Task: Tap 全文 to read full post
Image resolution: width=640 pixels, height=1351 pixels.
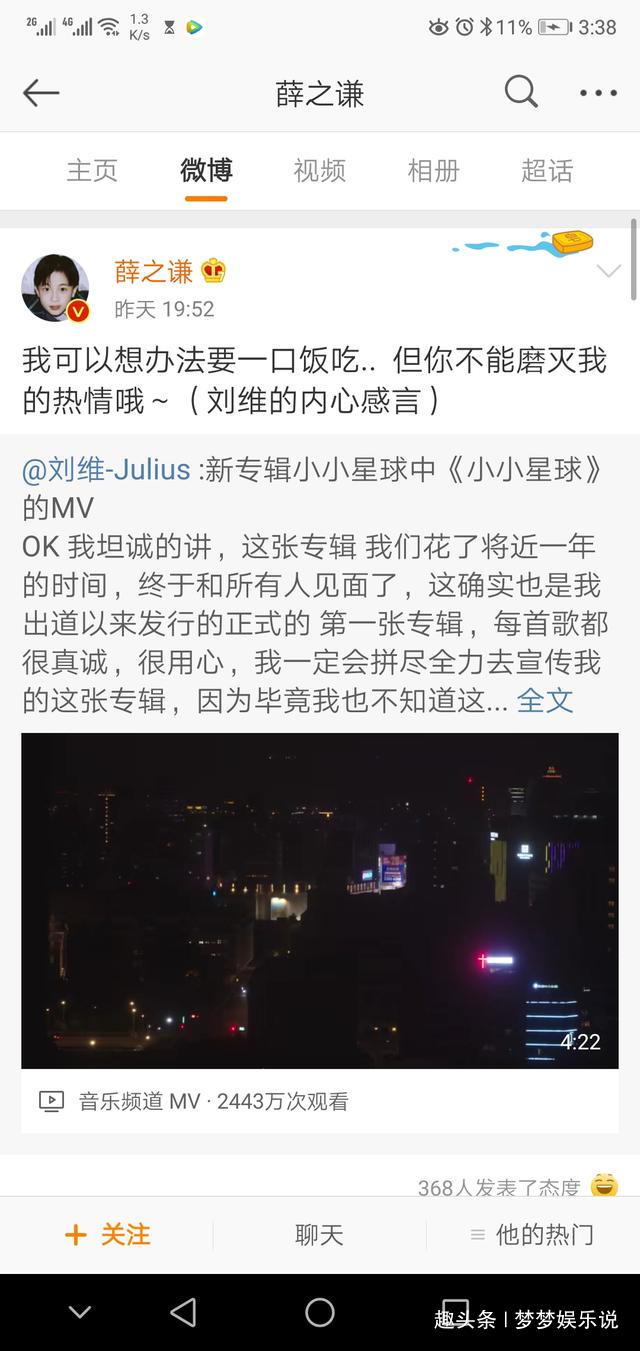Action: 545,700
